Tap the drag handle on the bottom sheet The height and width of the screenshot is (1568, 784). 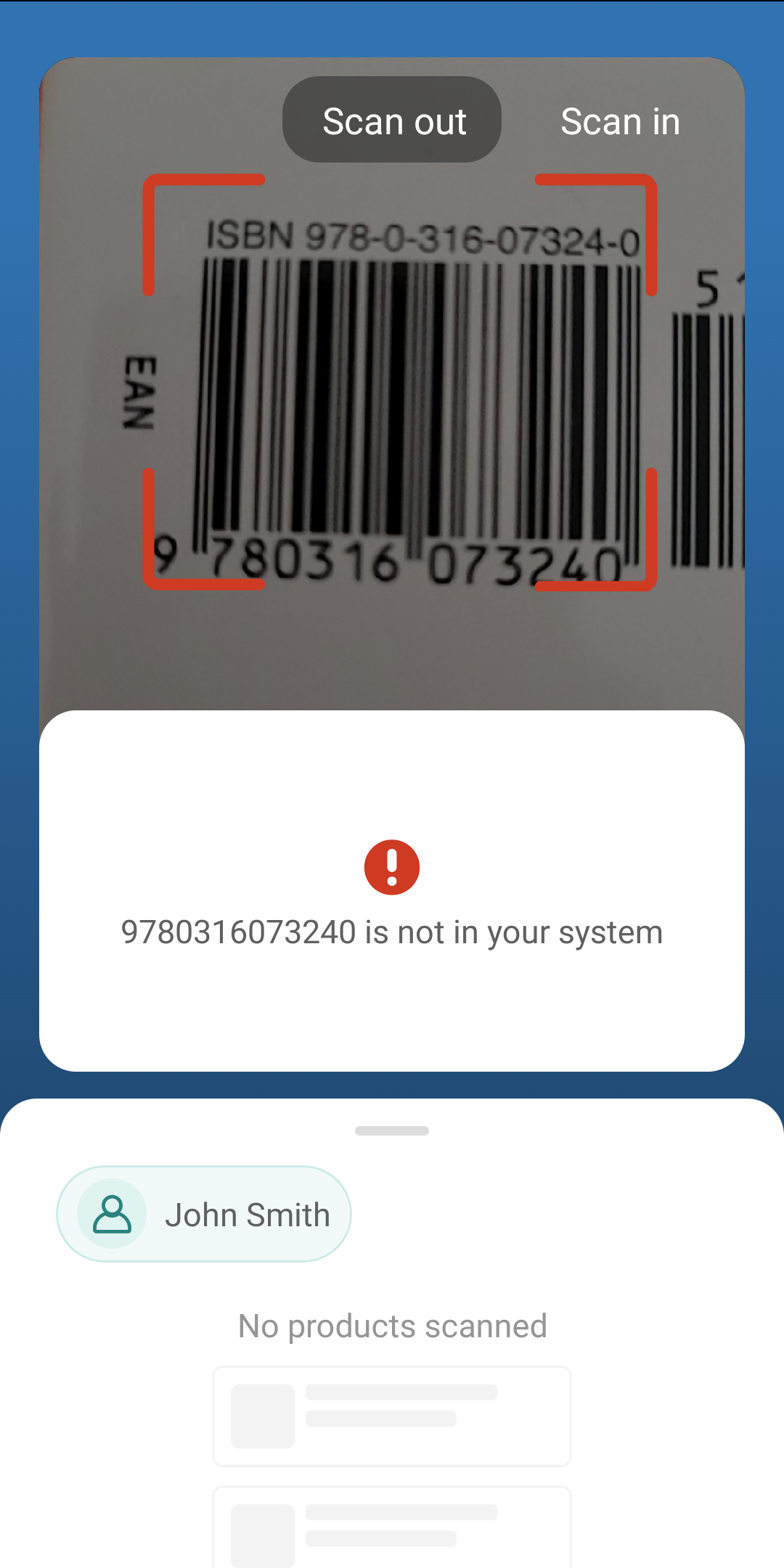pos(392,1129)
